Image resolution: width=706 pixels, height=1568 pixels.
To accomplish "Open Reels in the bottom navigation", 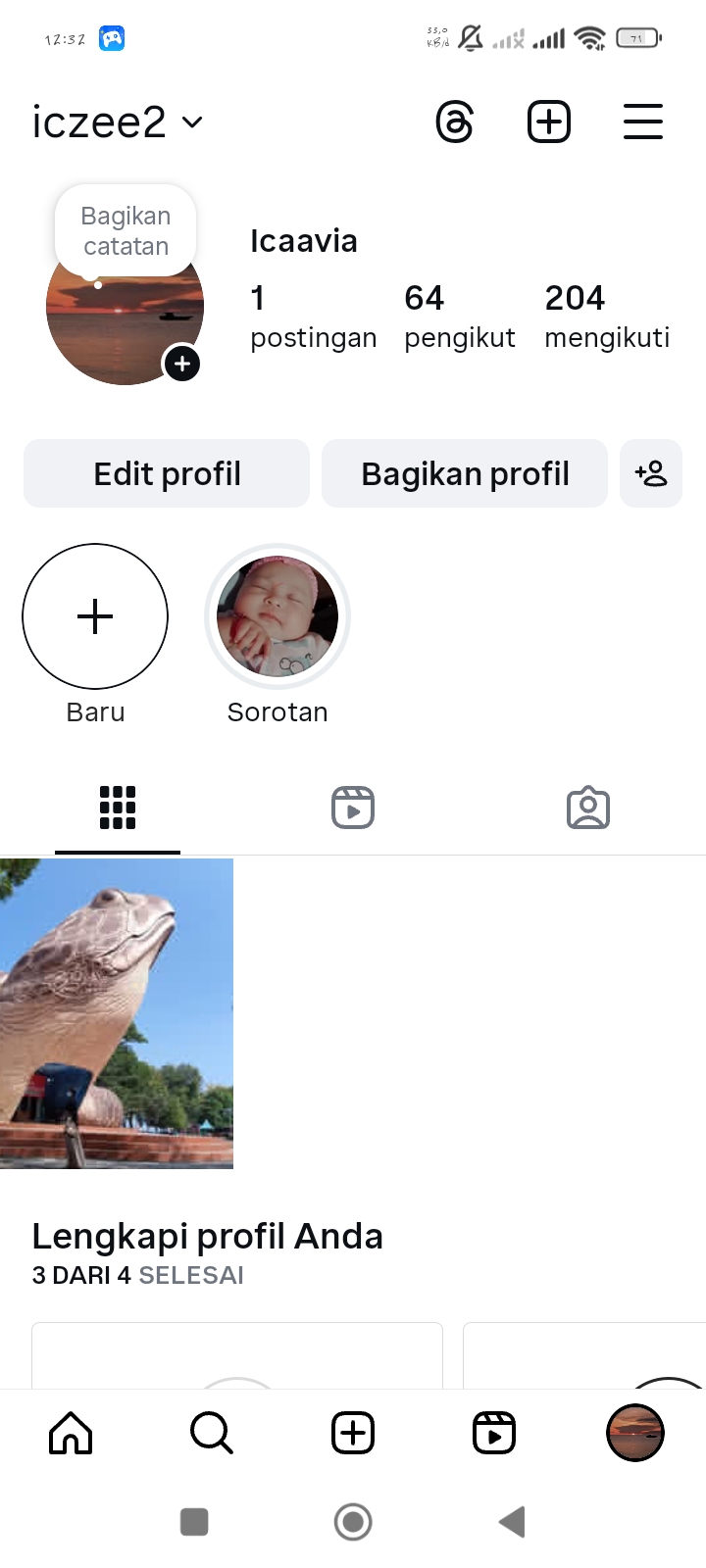I will pos(494,1433).
